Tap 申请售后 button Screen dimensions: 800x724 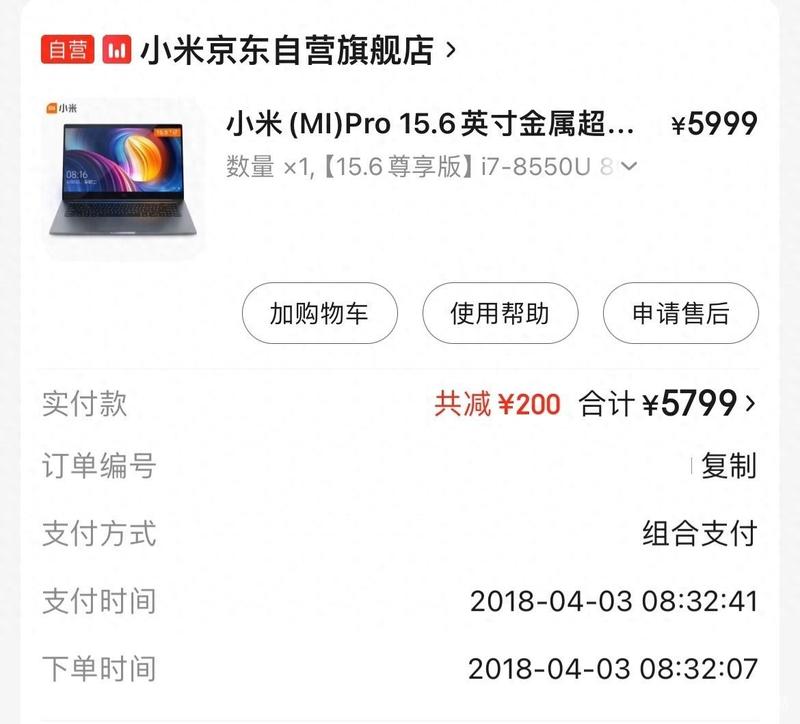680,314
